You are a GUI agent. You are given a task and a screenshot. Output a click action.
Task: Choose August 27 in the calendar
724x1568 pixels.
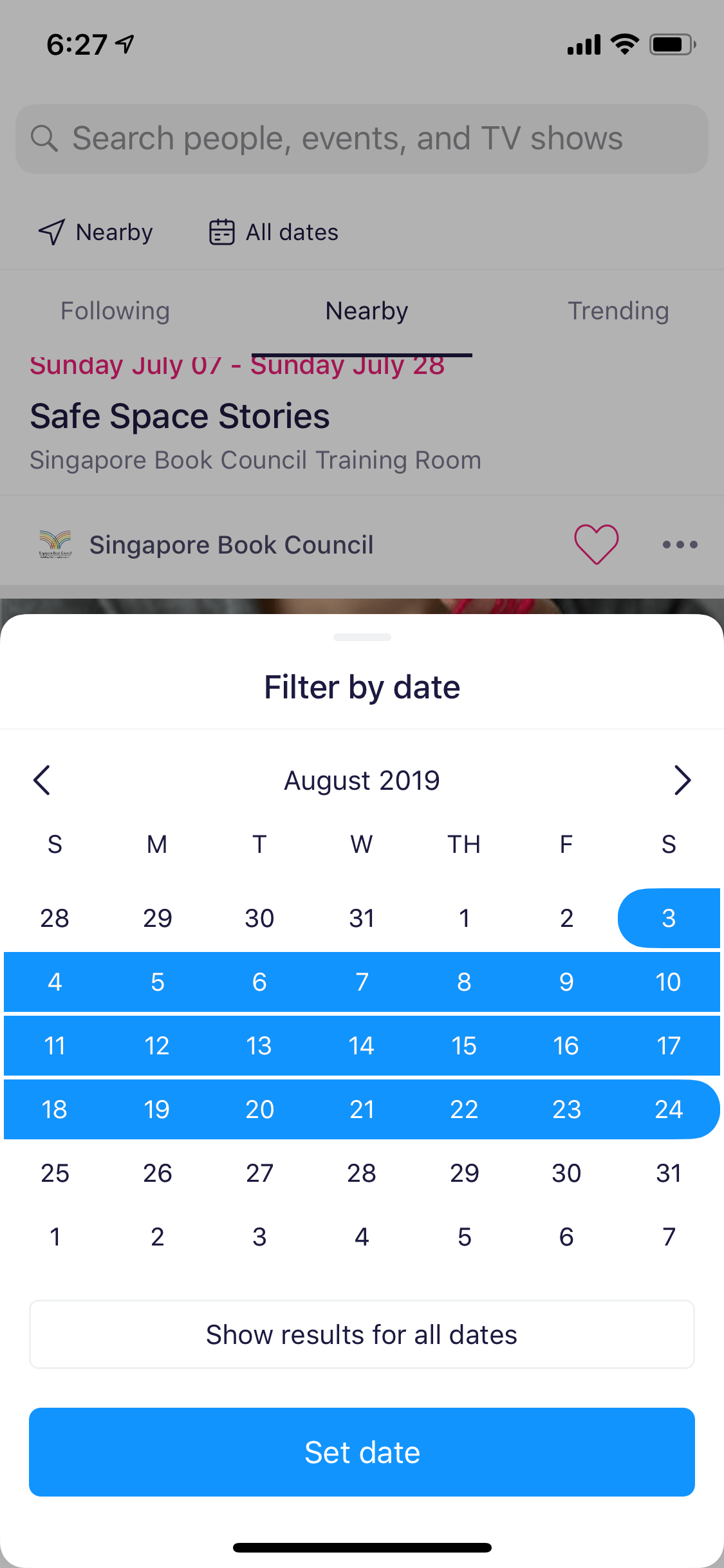259,1173
